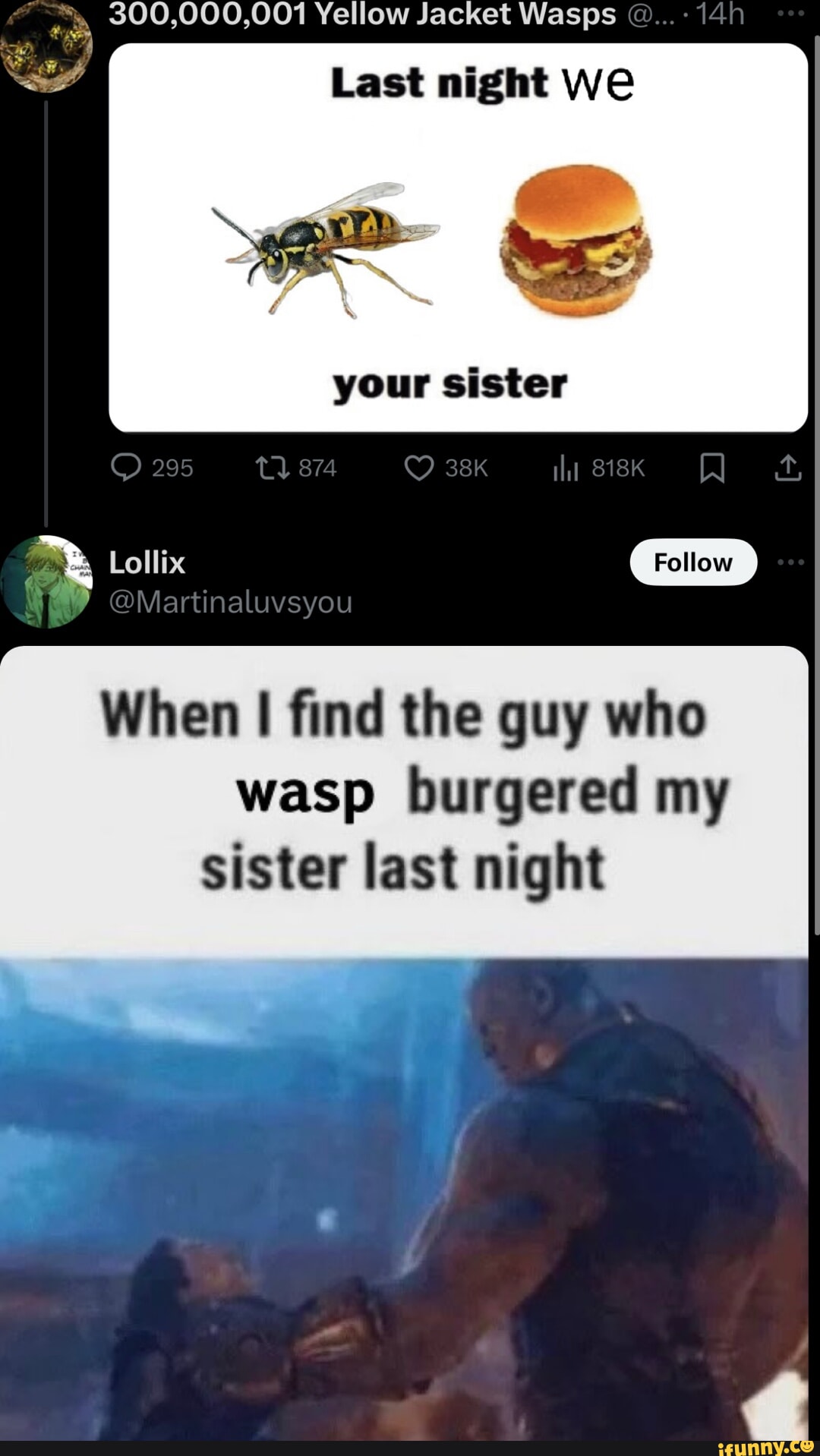820x1456 pixels.
Task: Open Lollix's profile picture
Action: (46, 581)
